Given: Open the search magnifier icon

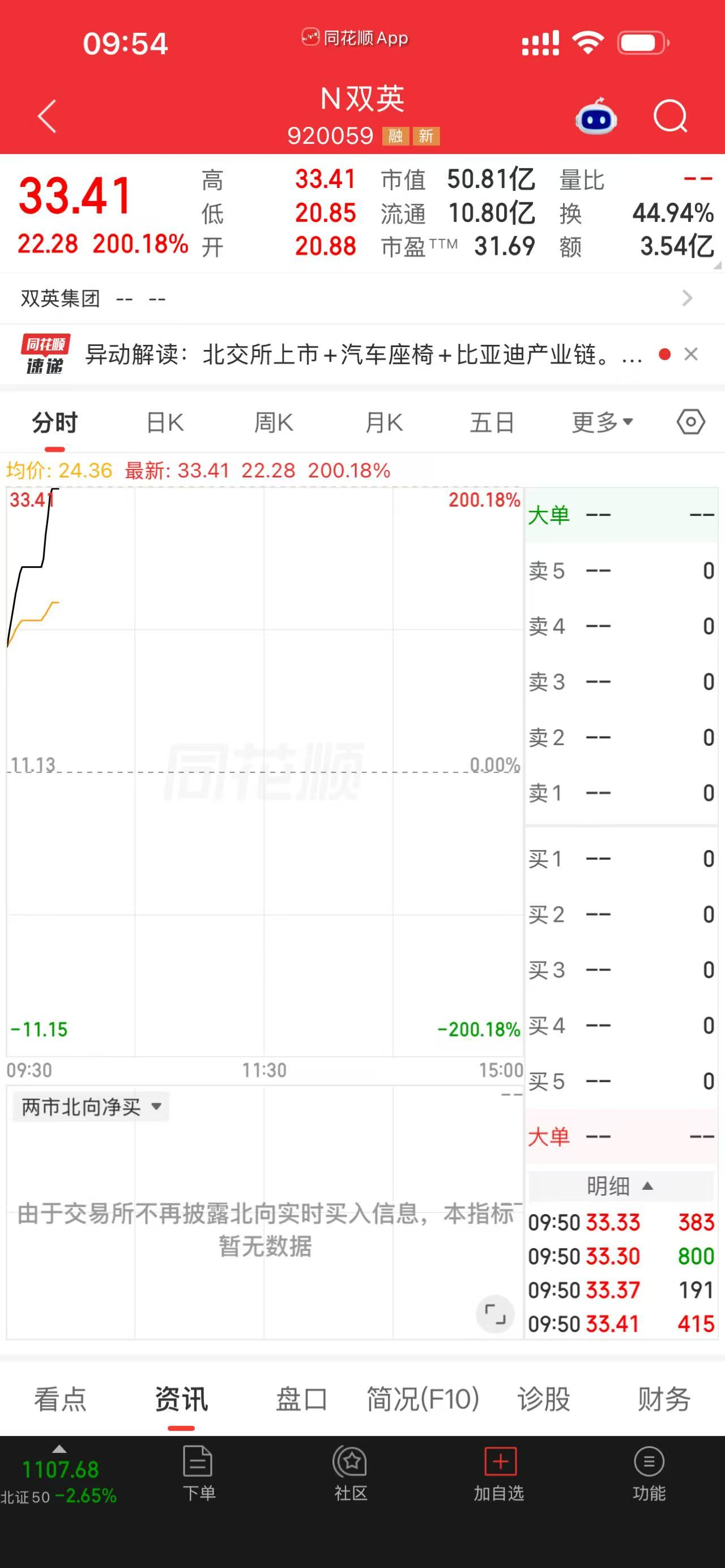Looking at the screenshot, I should pyautogui.click(x=671, y=116).
